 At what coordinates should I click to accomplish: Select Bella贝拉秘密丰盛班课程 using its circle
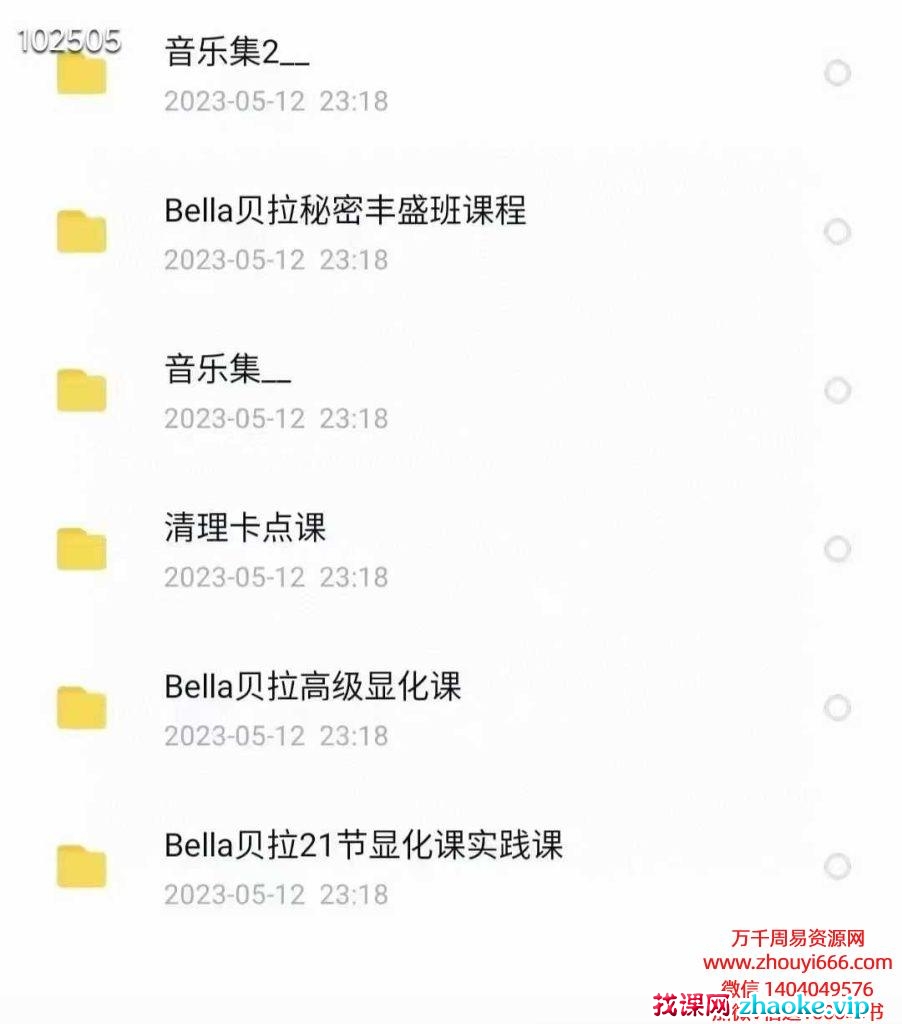click(837, 232)
